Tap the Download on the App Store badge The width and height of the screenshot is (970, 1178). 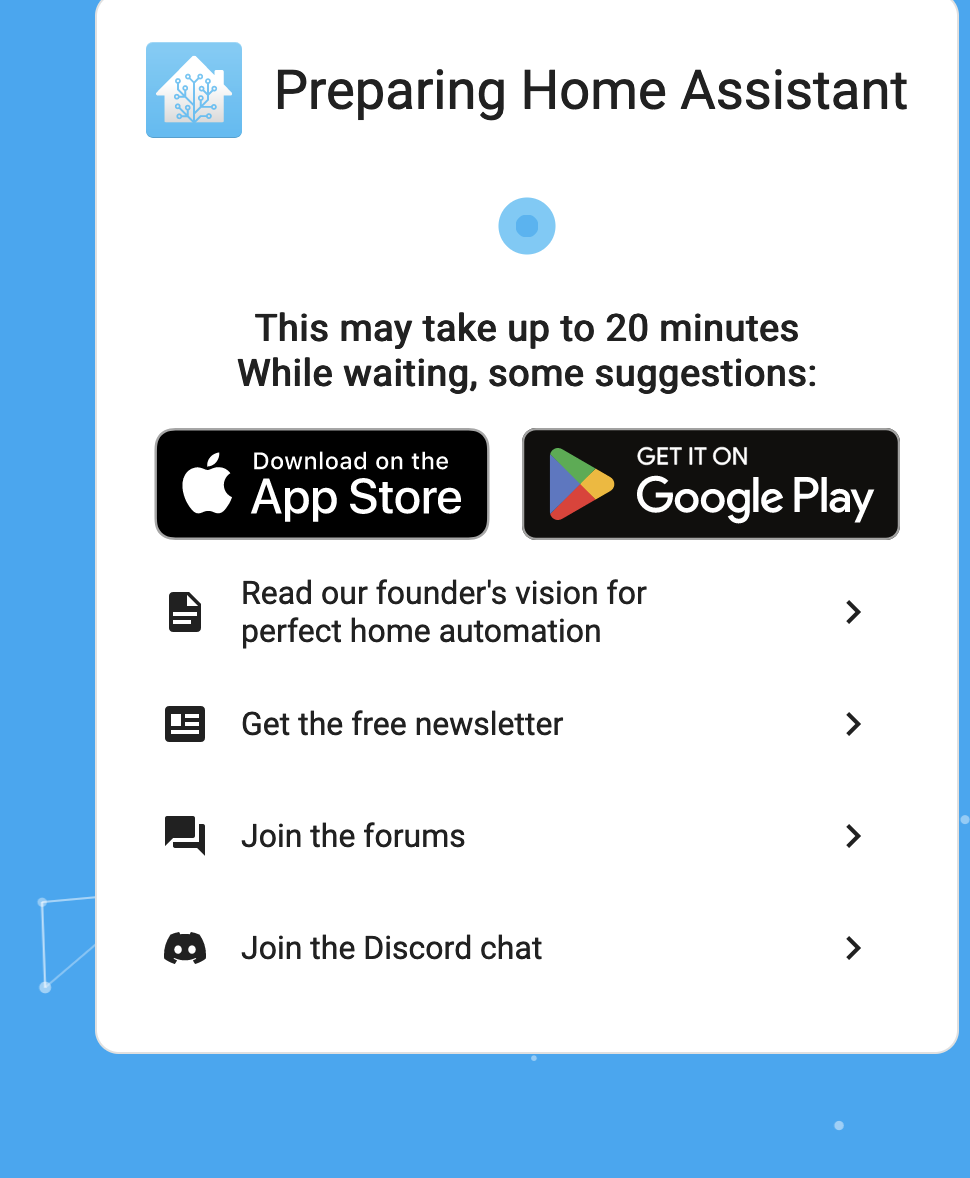(322, 484)
